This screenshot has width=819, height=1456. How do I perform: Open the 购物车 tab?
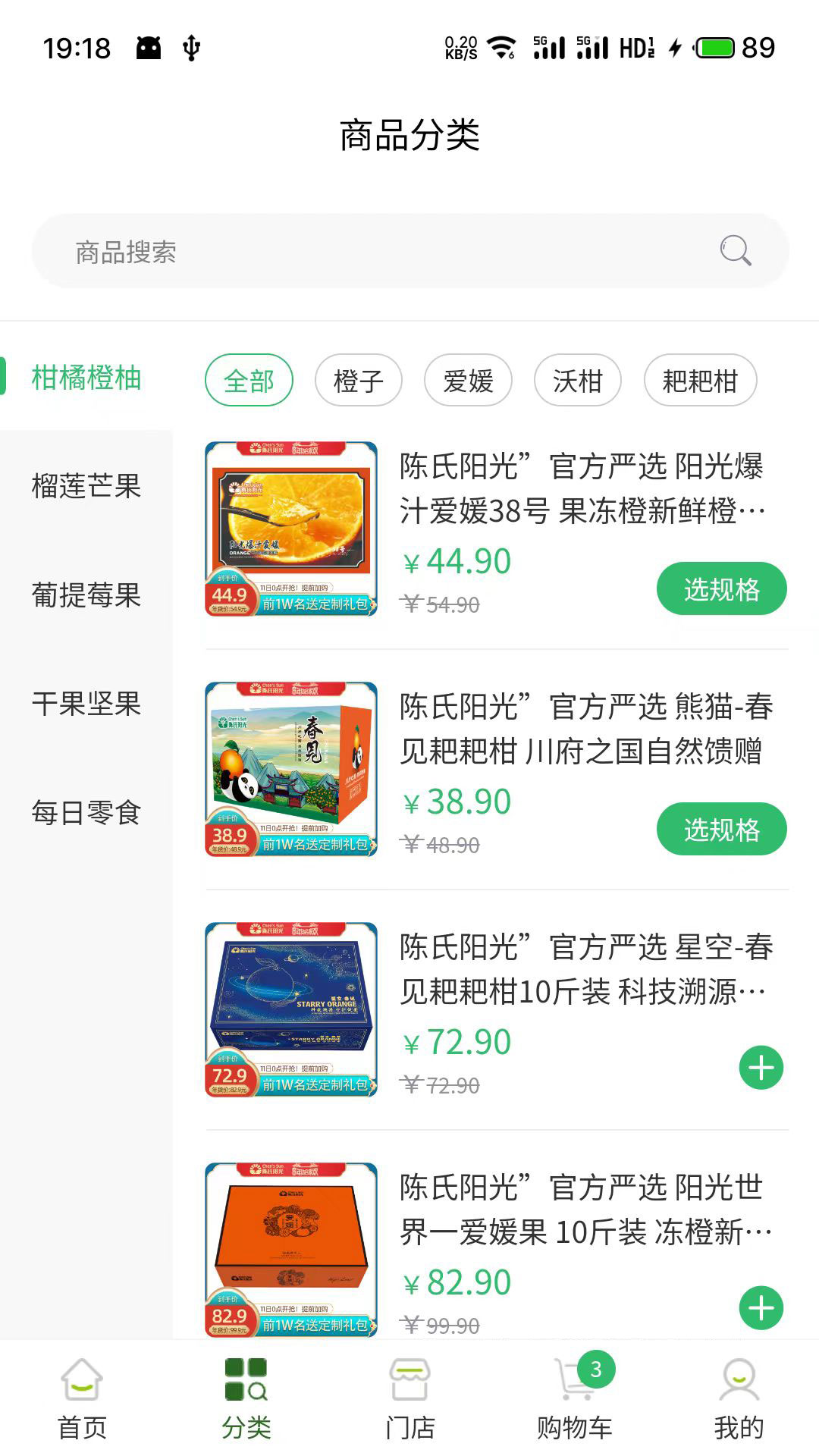(x=574, y=1399)
